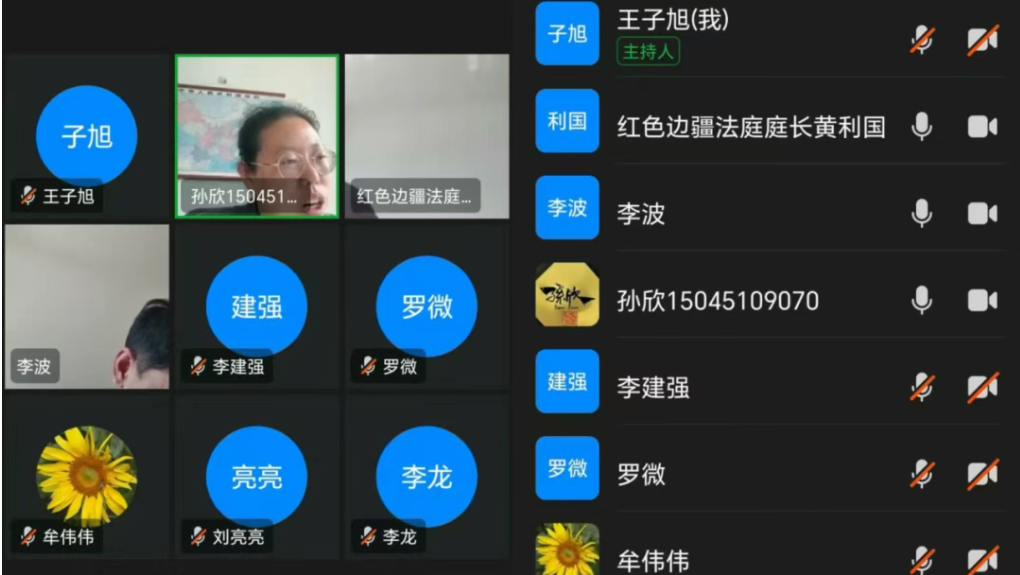Mute 李波's microphone in the list
1020x575 pixels.
click(921, 213)
